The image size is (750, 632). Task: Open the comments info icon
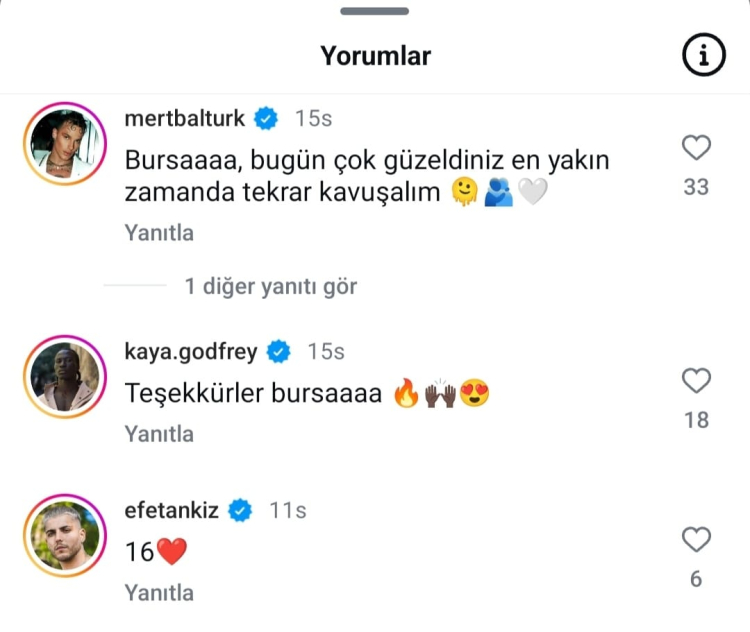(703, 57)
